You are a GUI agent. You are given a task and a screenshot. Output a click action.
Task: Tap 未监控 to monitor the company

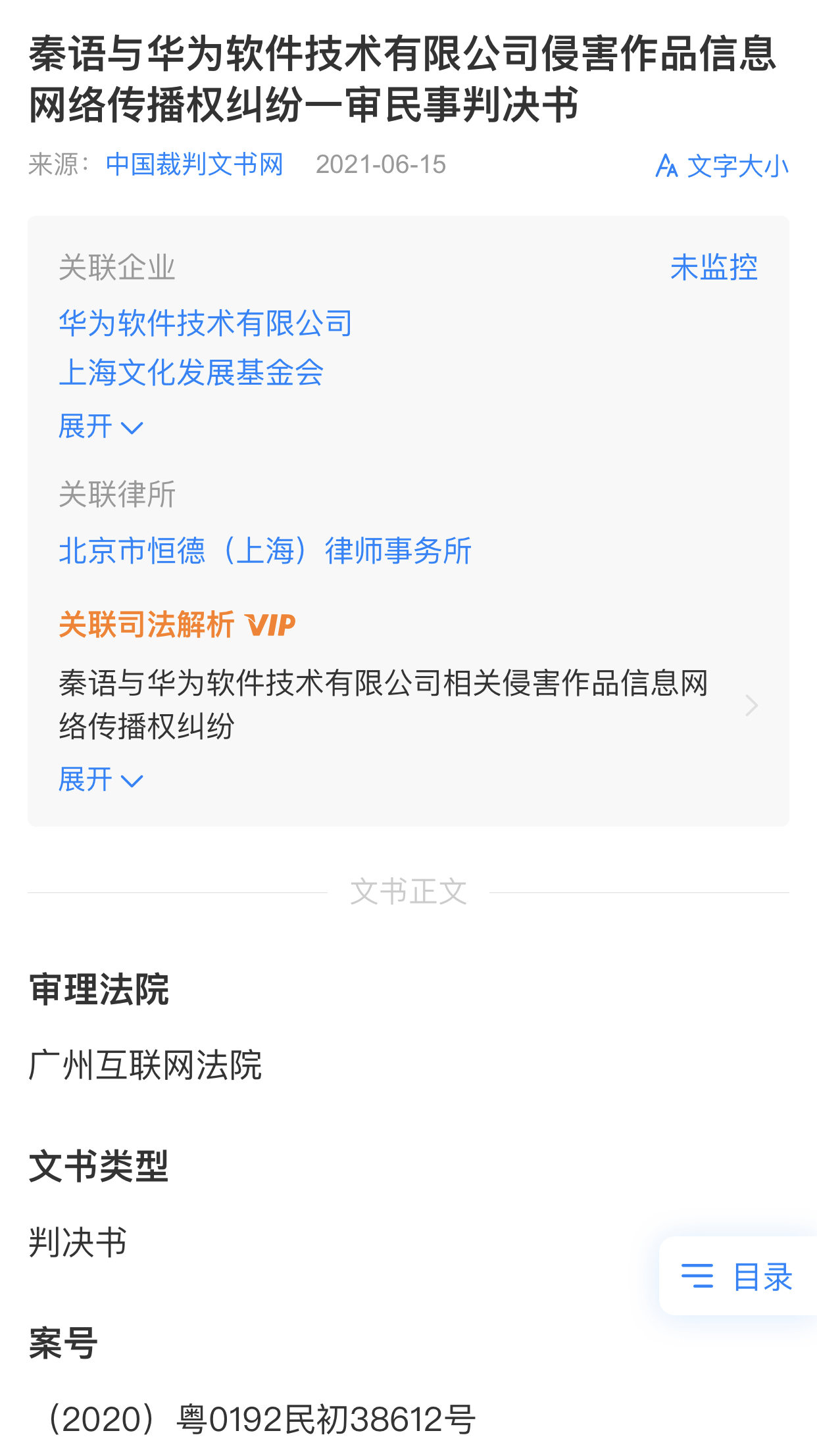pyautogui.click(x=714, y=268)
